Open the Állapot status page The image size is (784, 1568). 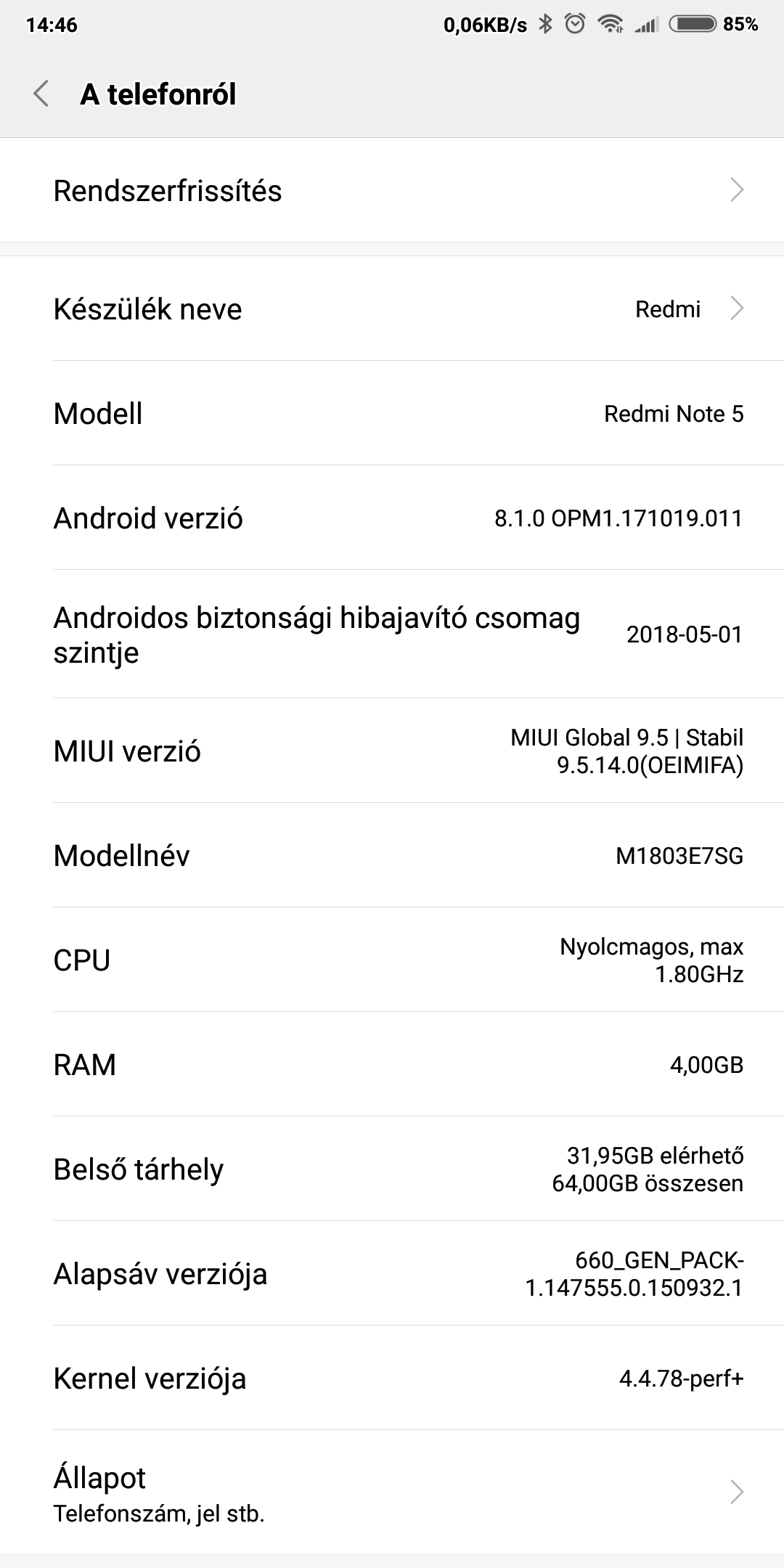click(x=392, y=1493)
